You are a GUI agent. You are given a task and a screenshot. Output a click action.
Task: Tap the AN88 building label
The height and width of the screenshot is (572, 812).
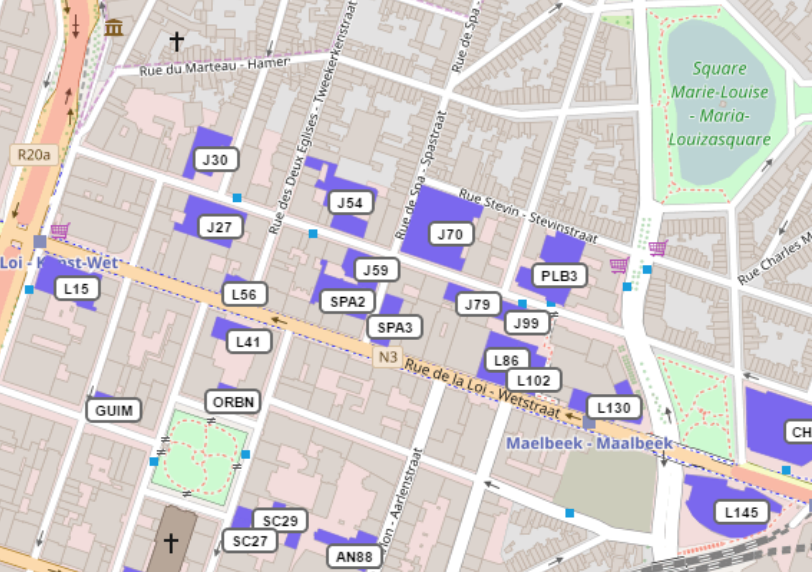(354, 557)
